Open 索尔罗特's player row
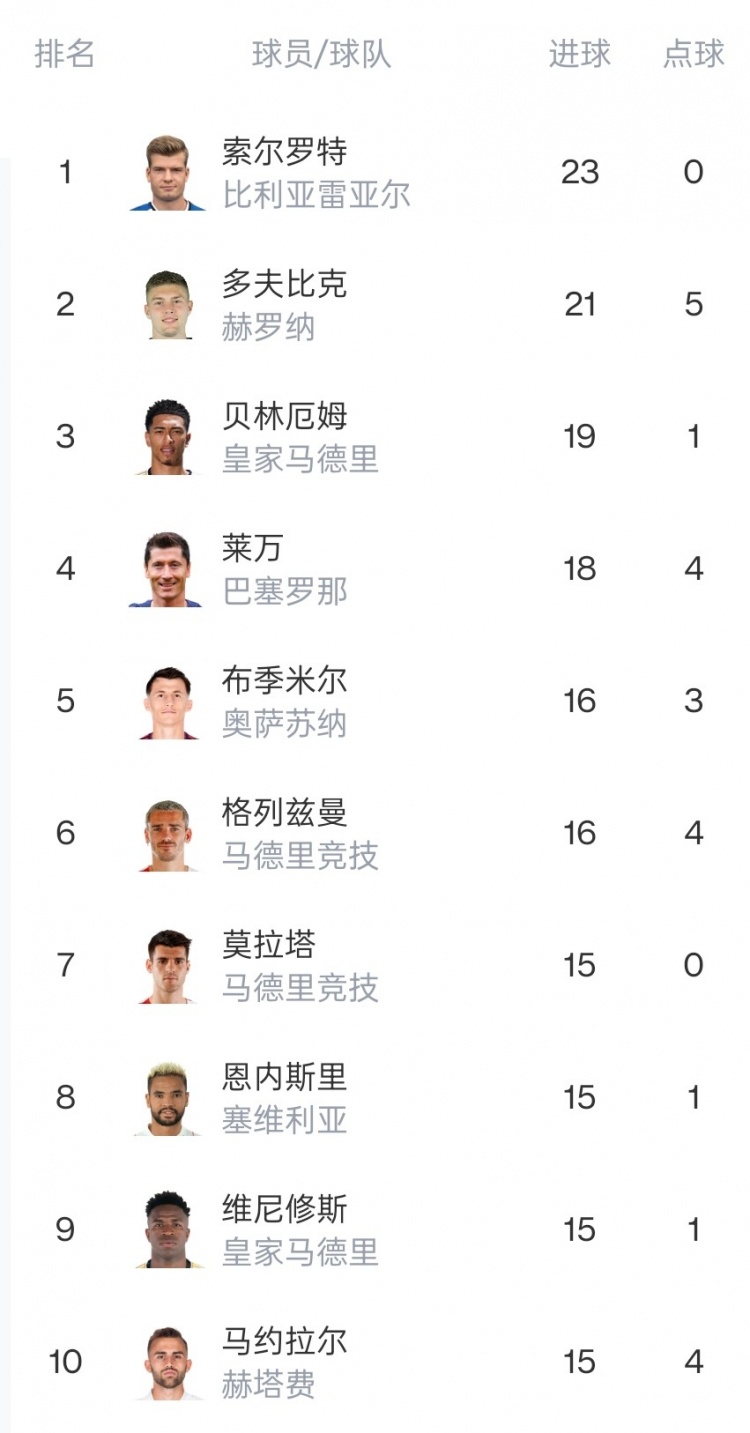750x1433 pixels. [x=375, y=172]
